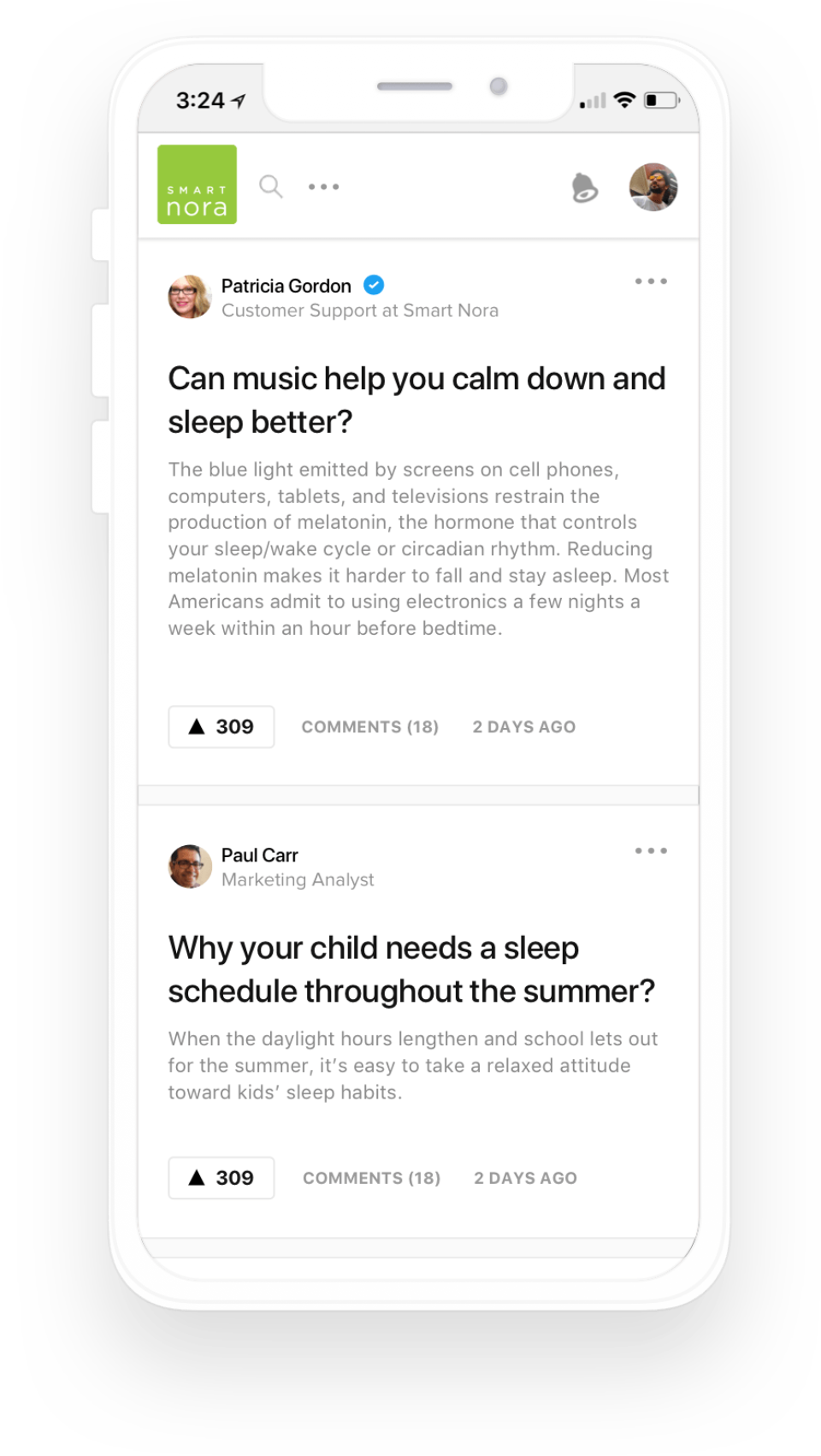Open the header three-dots menu
Image resolution: width=821 pixels, height=1456 pixels.
tap(324, 186)
